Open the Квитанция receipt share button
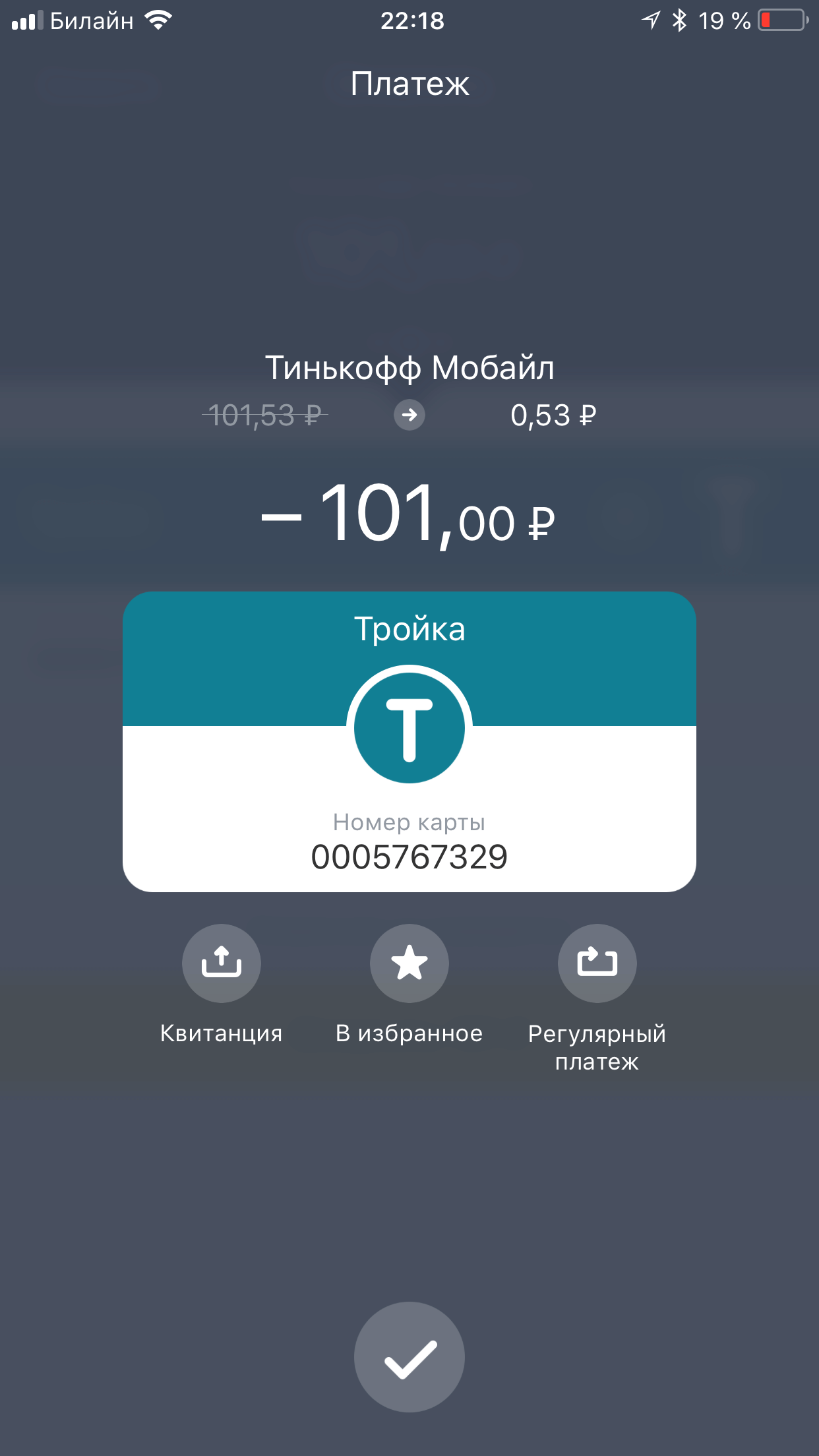Screen dimensions: 819x1456 [221, 963]
